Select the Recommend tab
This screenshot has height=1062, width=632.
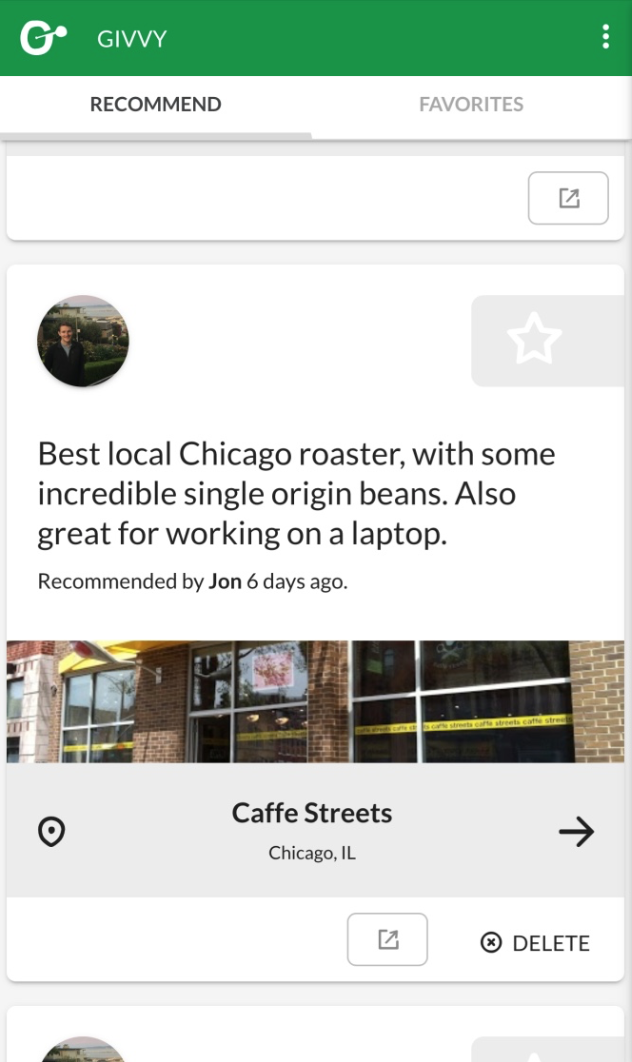(x=156, y=104)
